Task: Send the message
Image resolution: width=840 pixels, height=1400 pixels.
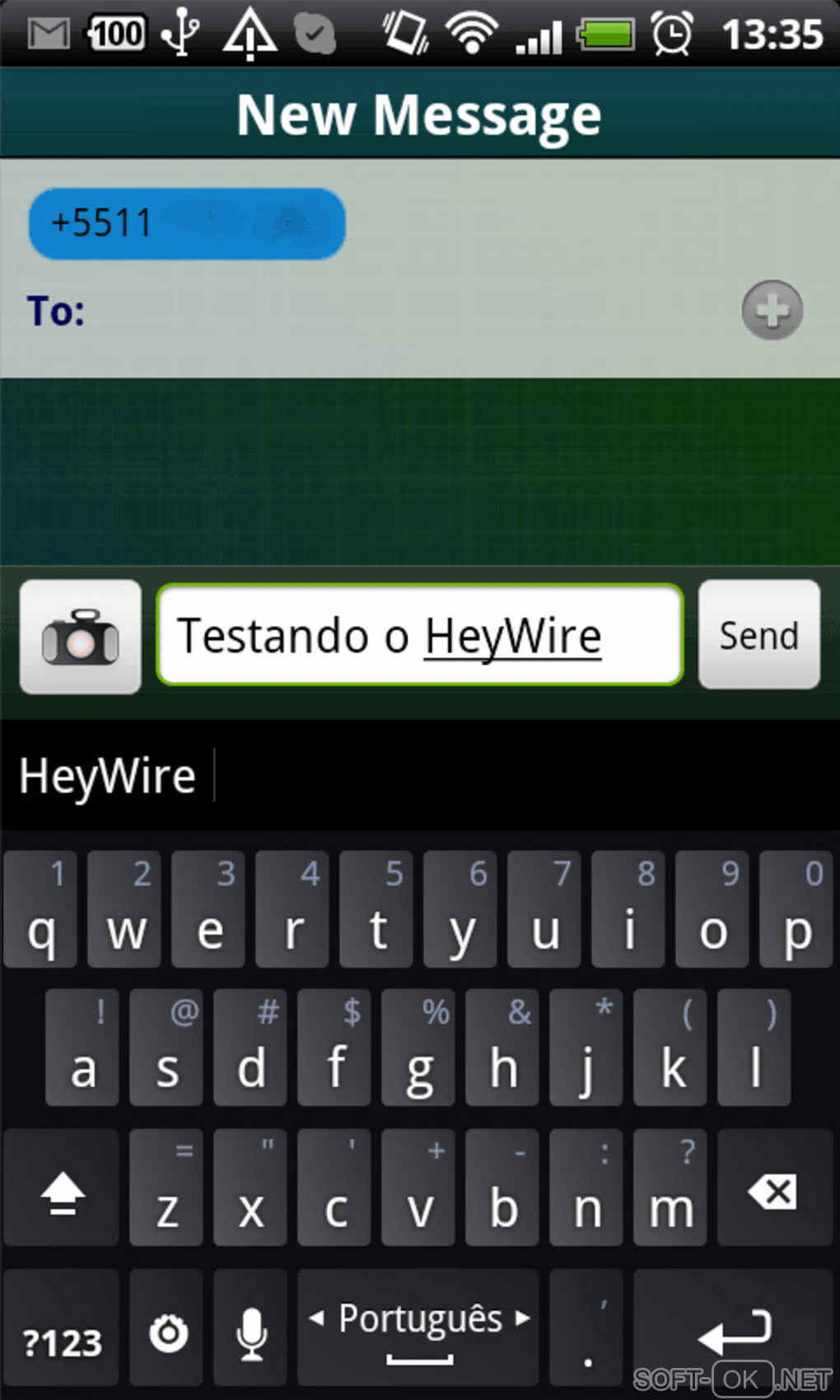Action: tap(758, 635)
